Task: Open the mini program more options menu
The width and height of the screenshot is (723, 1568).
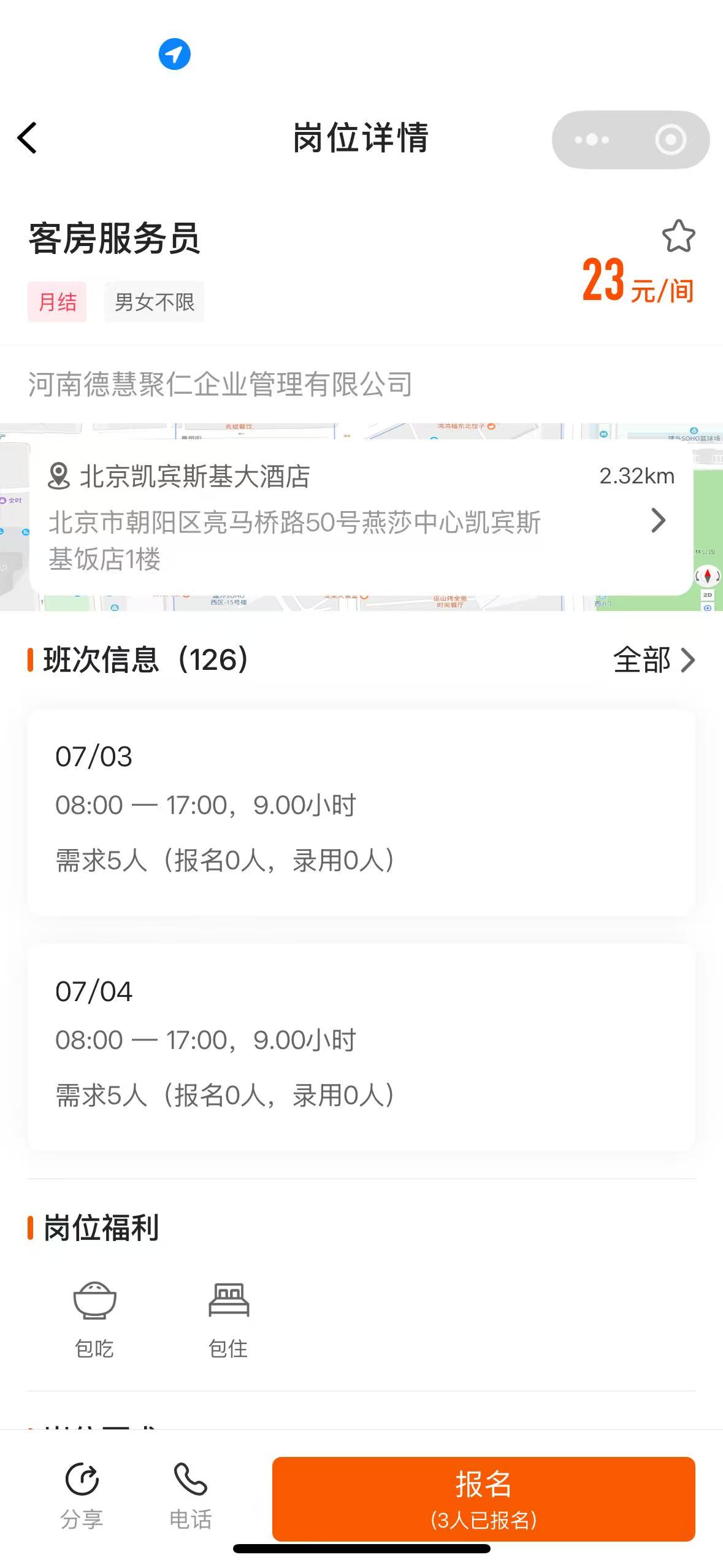Action: [591, 140]
